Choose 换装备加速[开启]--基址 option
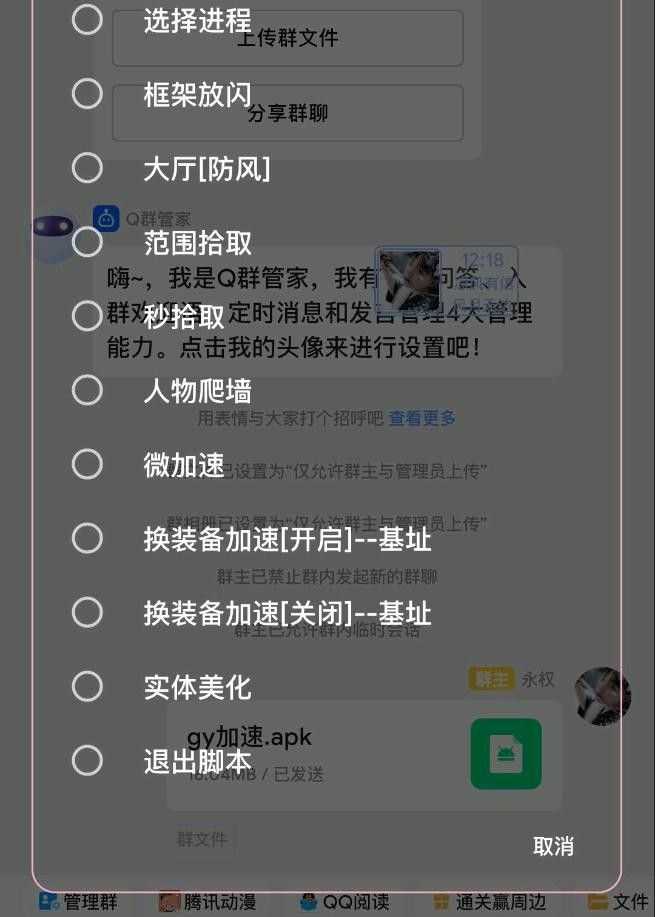Screen dimensions: 655x917 pyautogui.click(x=88, y=538)
